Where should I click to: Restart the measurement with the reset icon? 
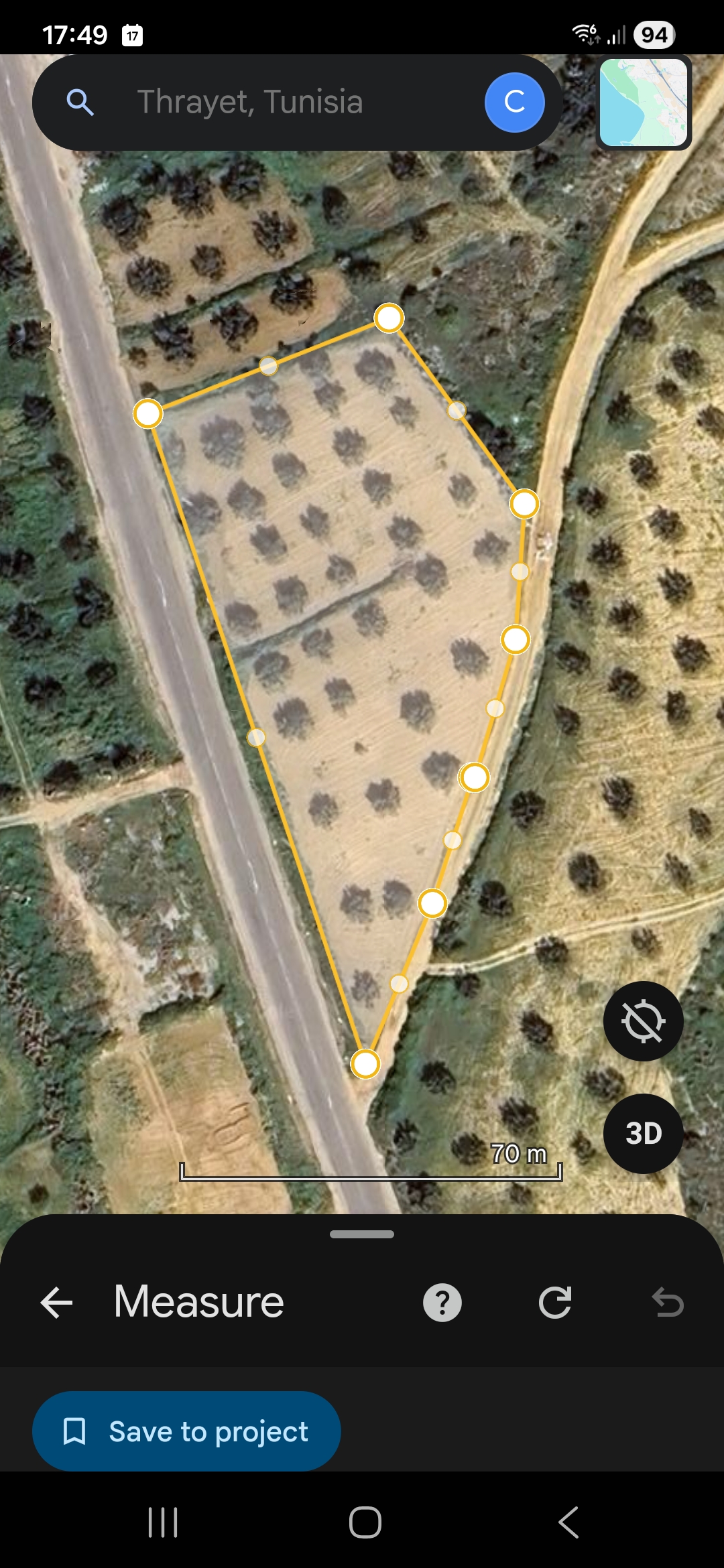(555, 1303)
